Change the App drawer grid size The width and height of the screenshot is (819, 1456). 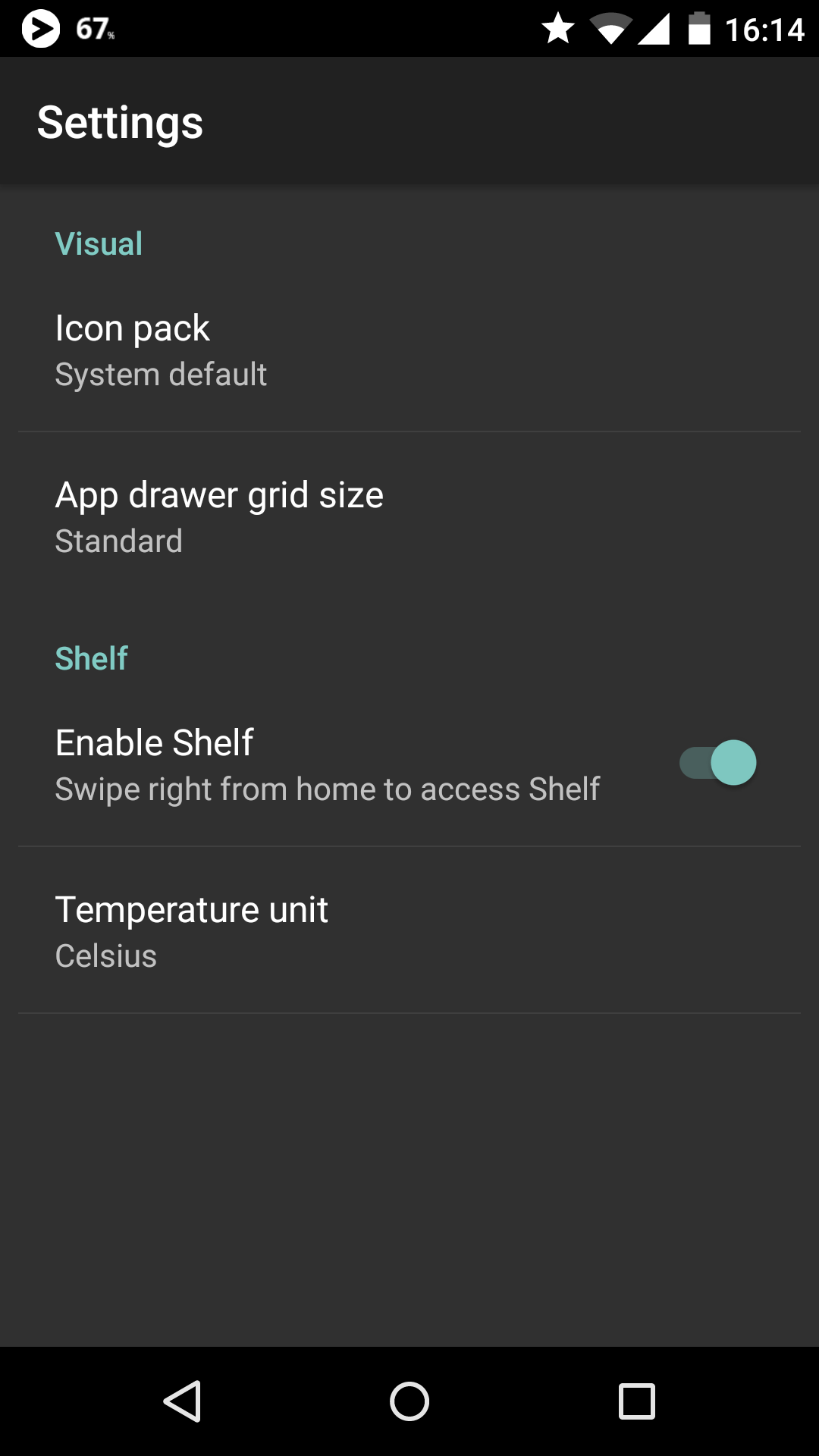409,516
